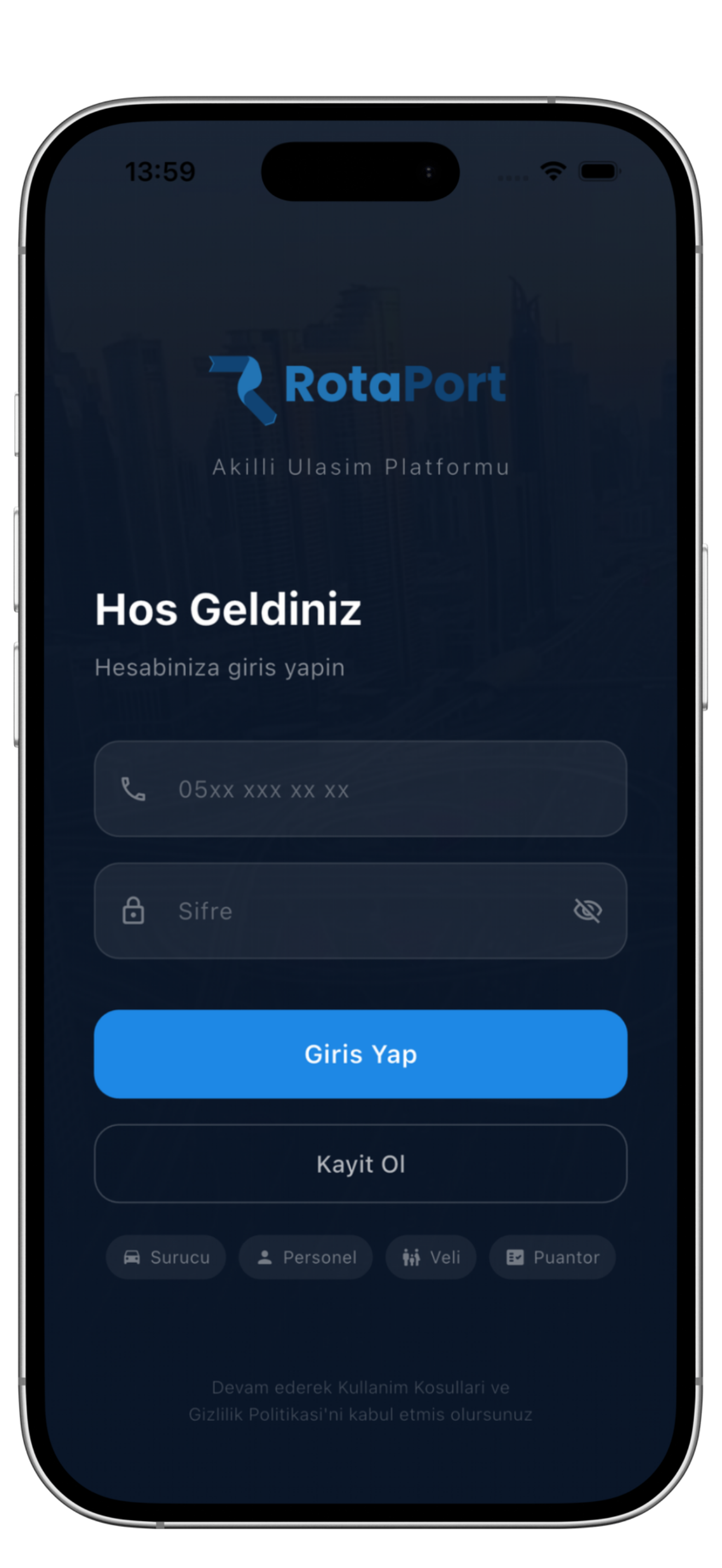The width and height of the screenshot is (722, 1568).
Task: Choose the Personel chip
Action: (x=306, y=1257)
